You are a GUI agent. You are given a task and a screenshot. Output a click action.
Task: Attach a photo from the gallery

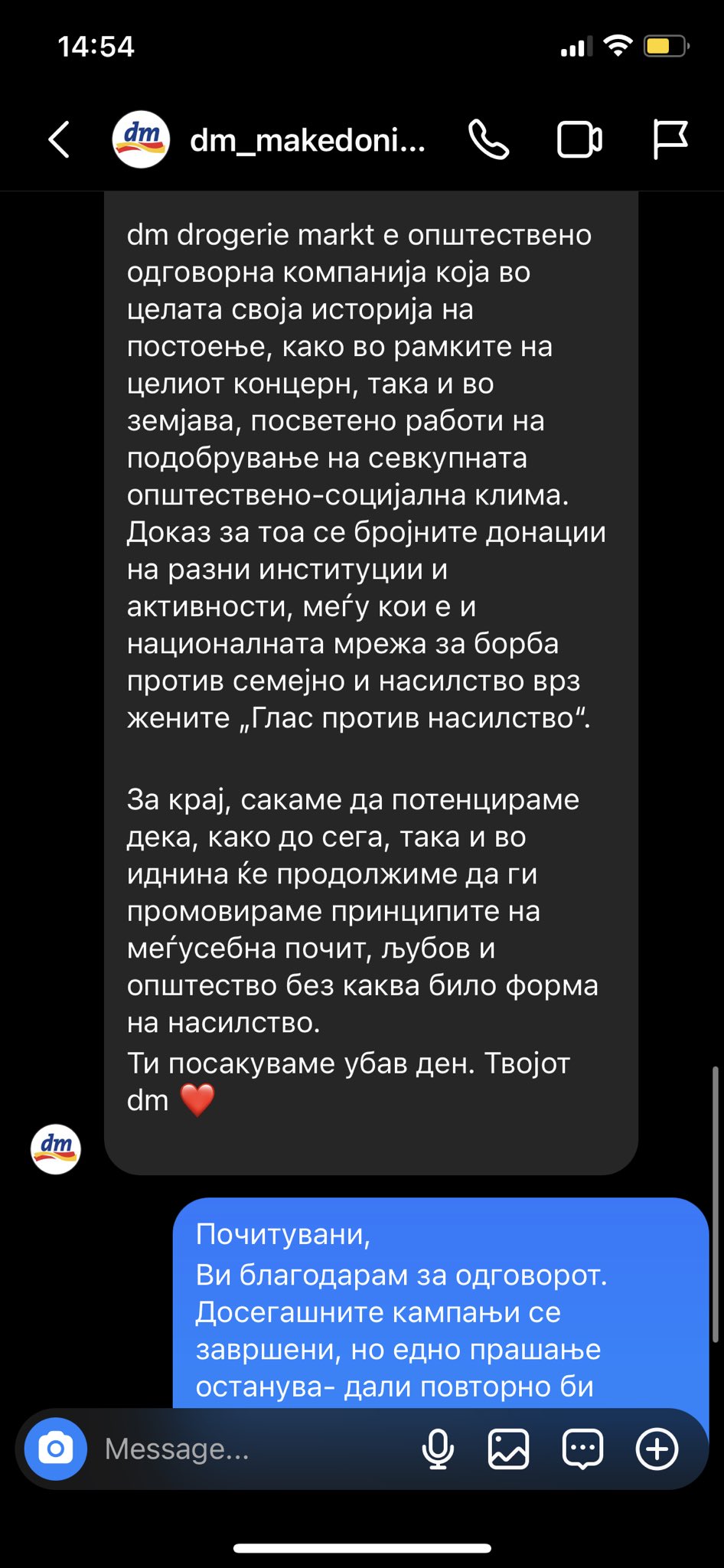click(x=509, y=1449)
